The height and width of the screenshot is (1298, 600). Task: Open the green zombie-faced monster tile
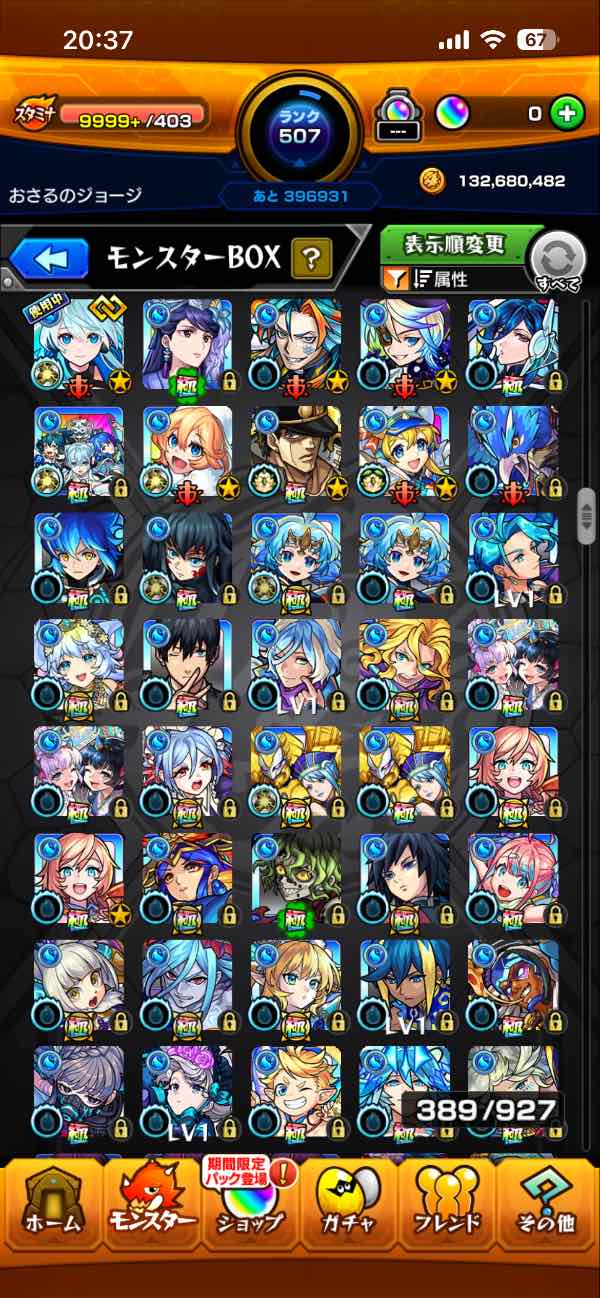click(x=296, y=880)
